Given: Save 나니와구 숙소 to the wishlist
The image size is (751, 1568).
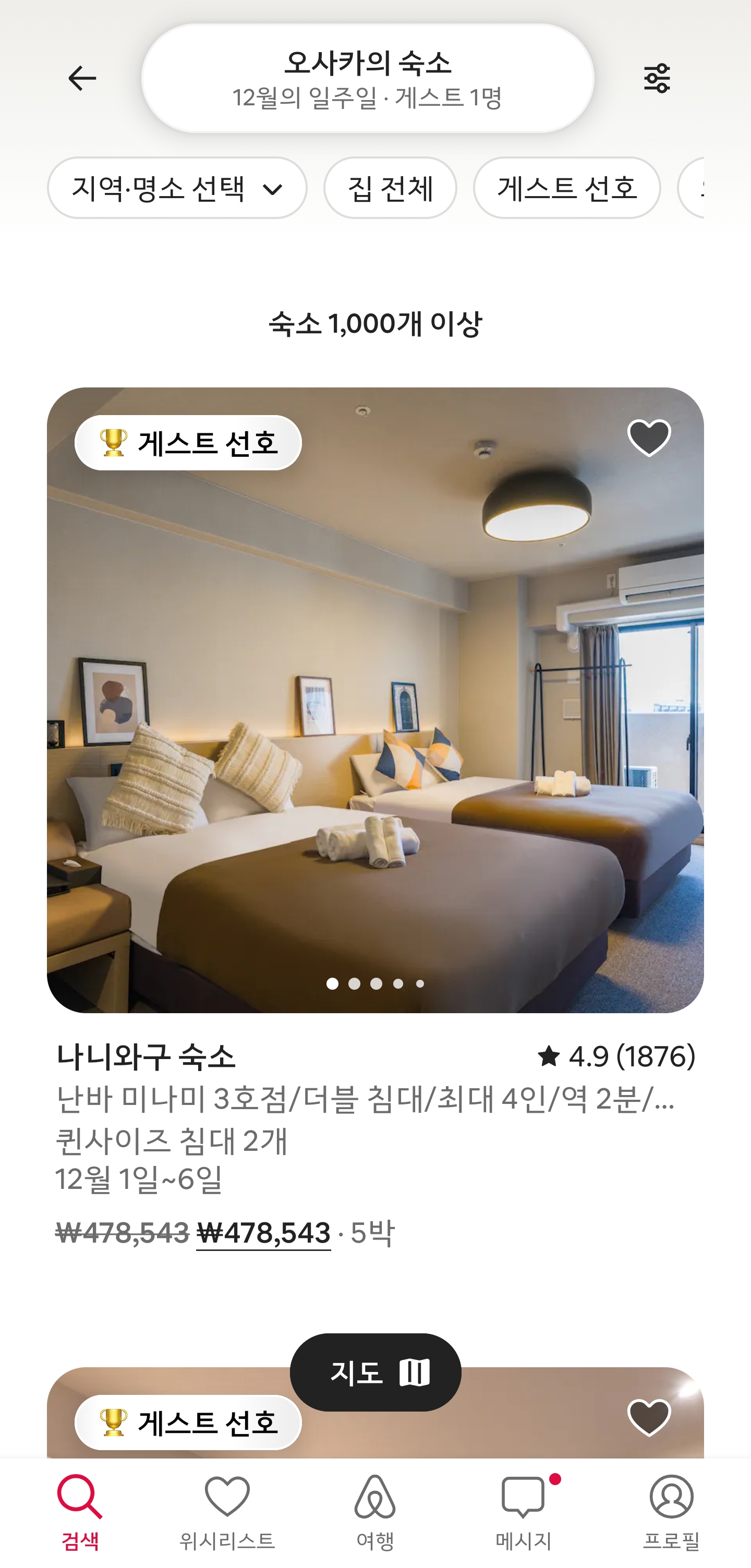Looking at the screenshot, I should 649,437.
